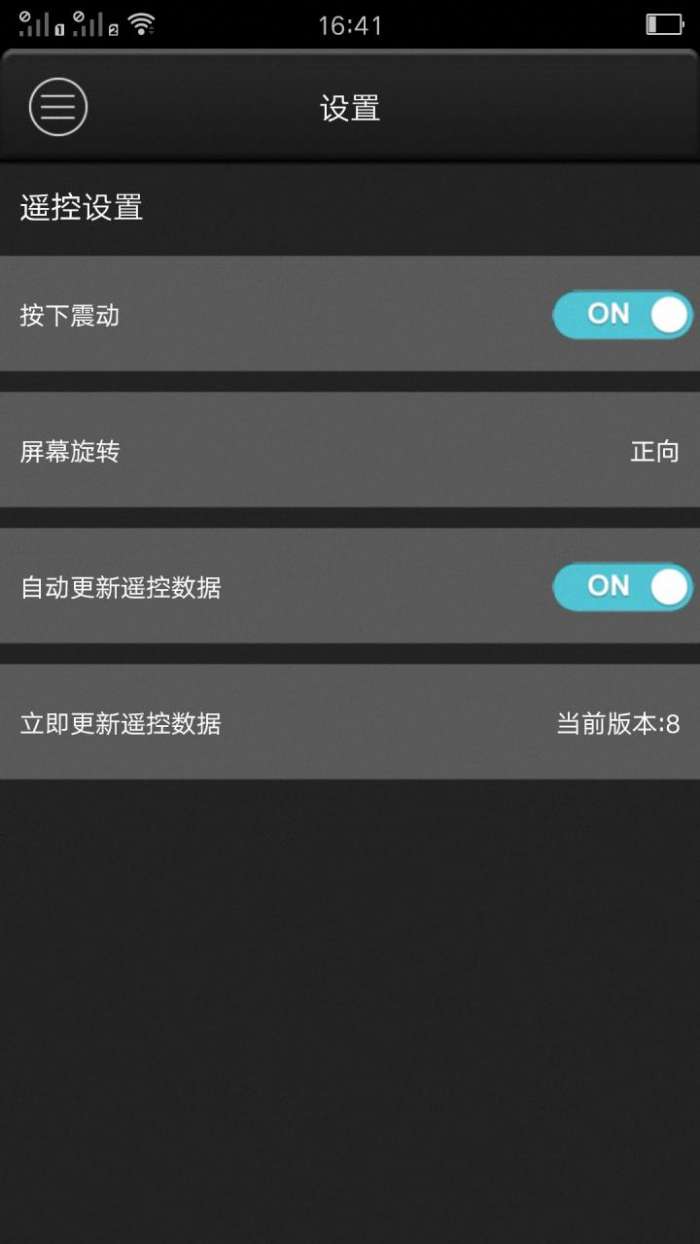Turn off the 按下震动 switch
Screen dimensions: 700x1244
click(x=622, y=315)
